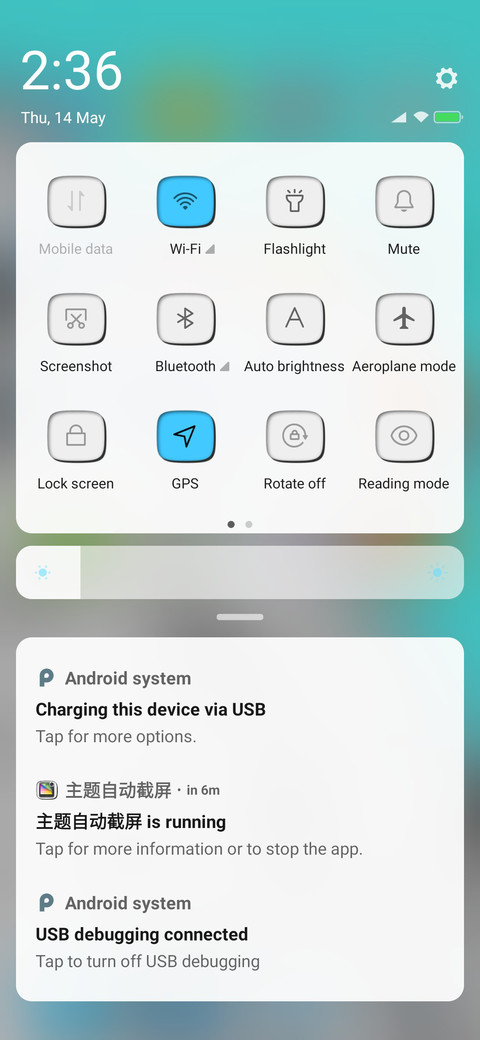Open settings via the gear icon

click(446, 78)
